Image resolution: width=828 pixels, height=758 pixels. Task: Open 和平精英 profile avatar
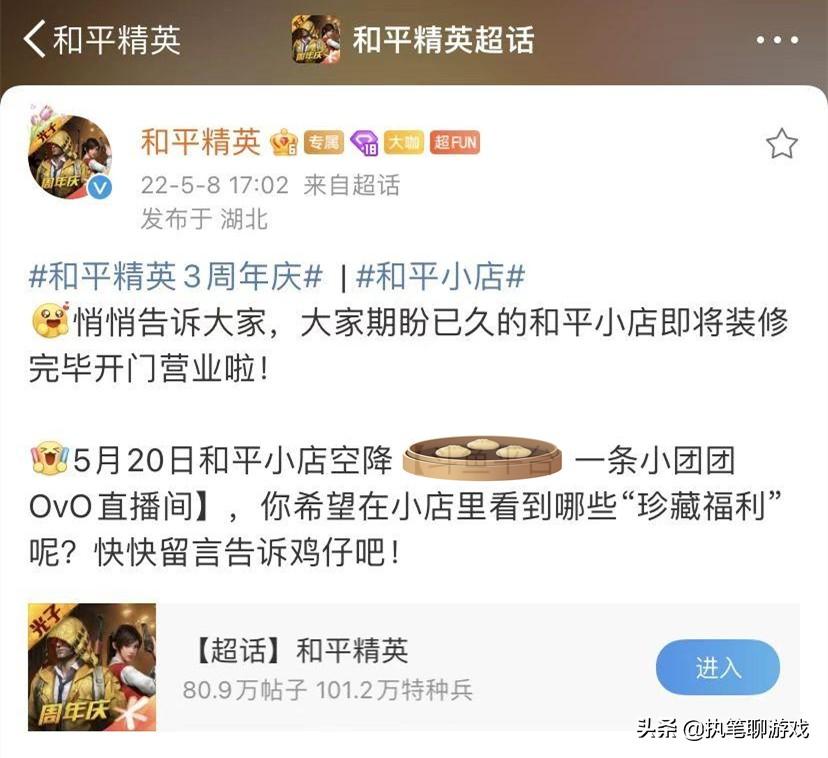click(x=70, y=153)
